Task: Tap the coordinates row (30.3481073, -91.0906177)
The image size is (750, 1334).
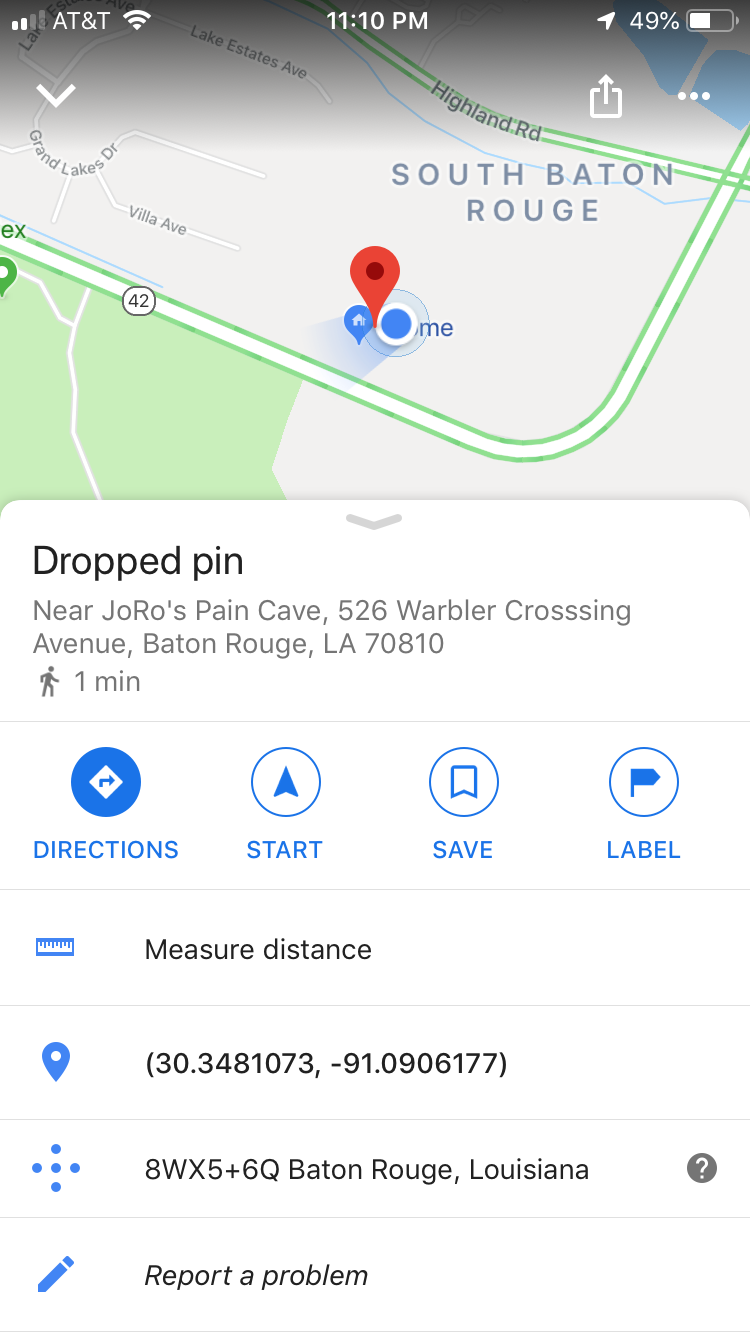Action: pos(375,1063)
